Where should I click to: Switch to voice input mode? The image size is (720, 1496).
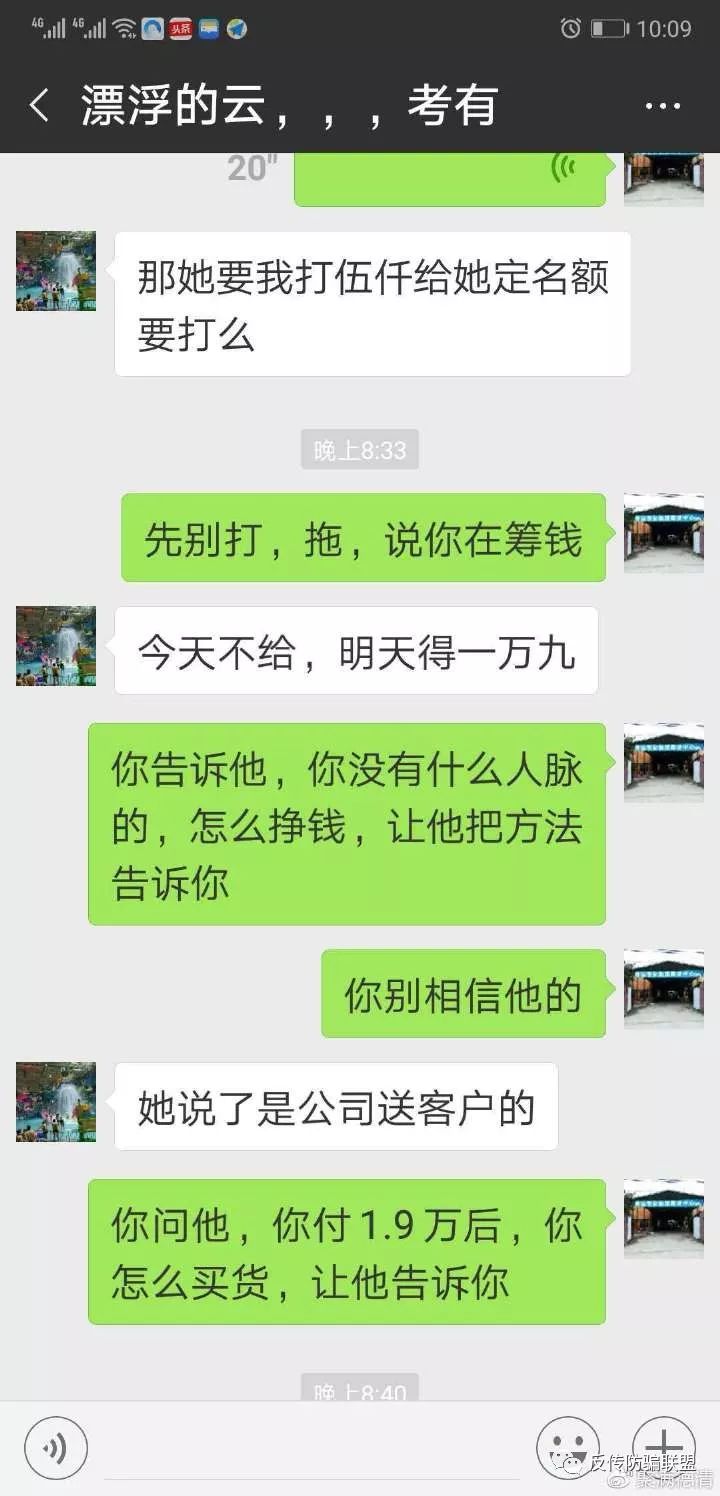point(56,1447)
